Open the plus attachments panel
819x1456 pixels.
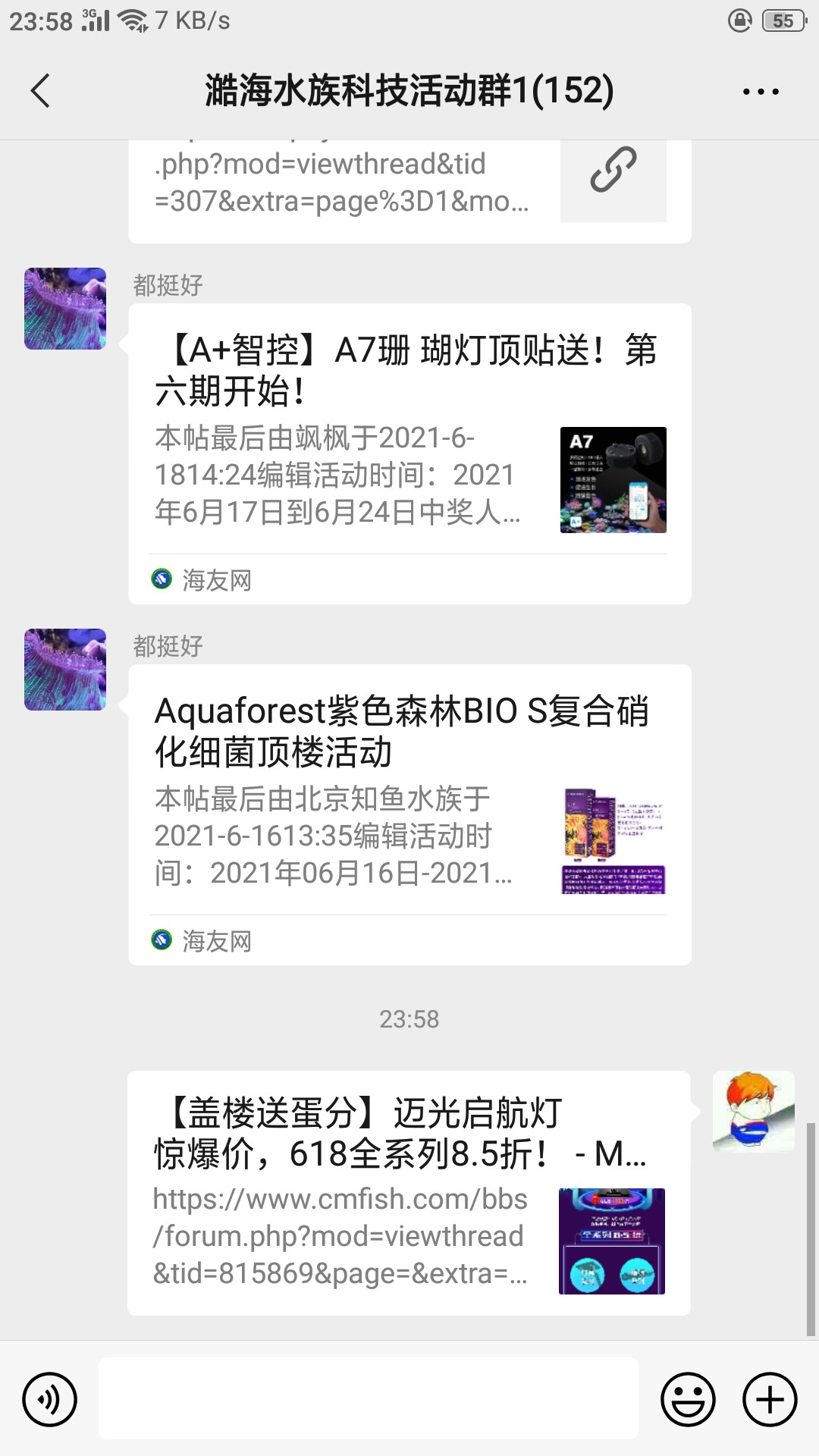tap(770, 1399)
